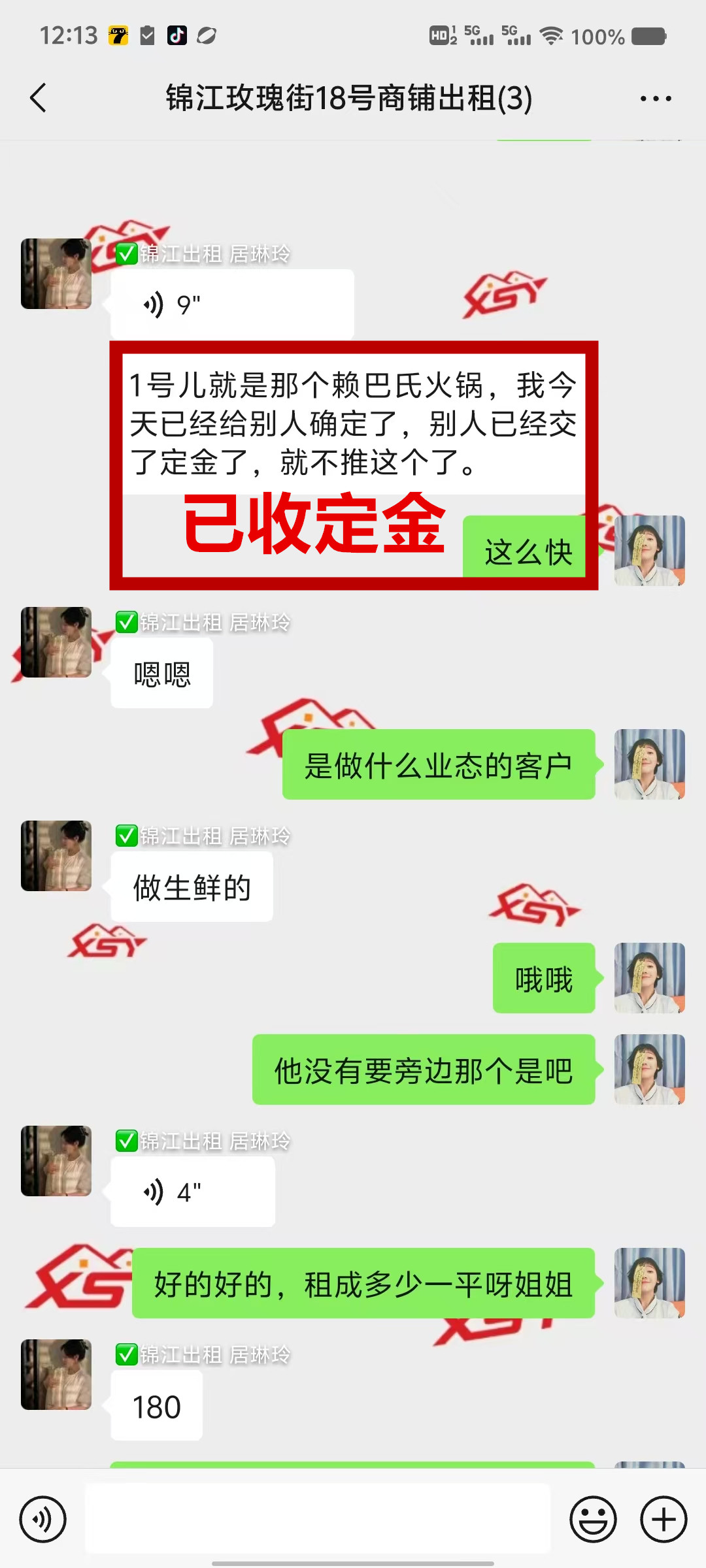The width and height of the screenshot is (706, 1568).
Task: Focus the message text field
Action: pos(318,1519)
